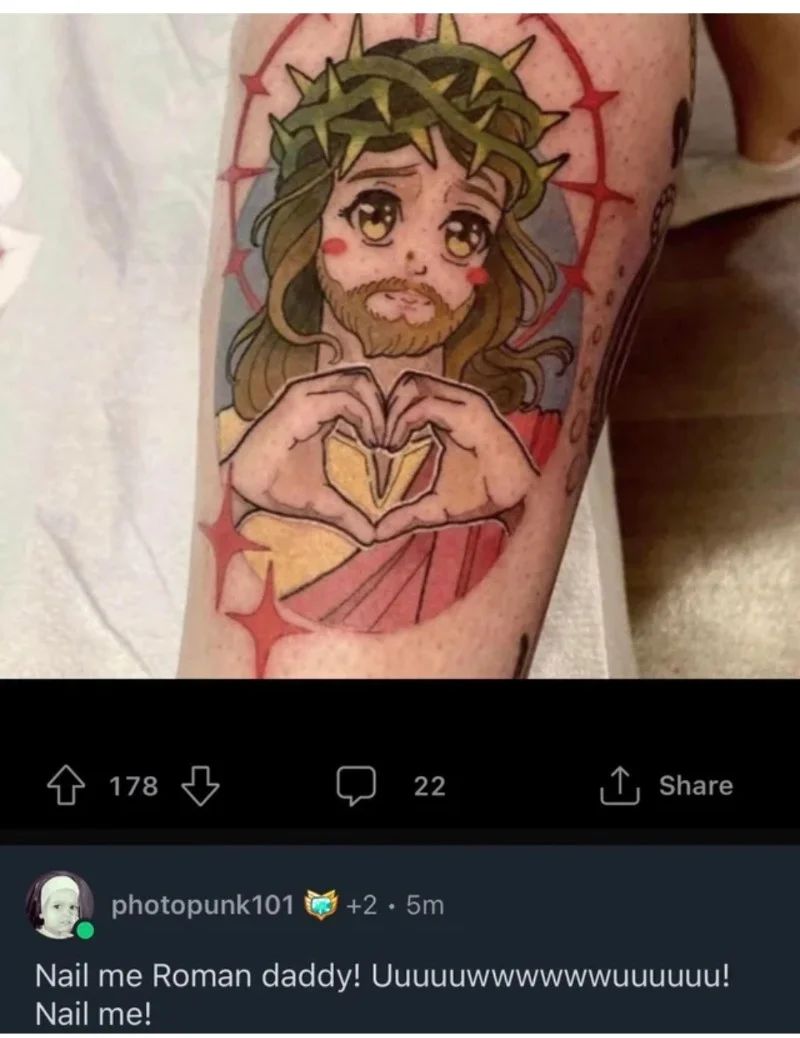Open the tattoo image in full view
Image resolution: width=800 pixels, height=1038 pixels.
[x=400, y=340]
